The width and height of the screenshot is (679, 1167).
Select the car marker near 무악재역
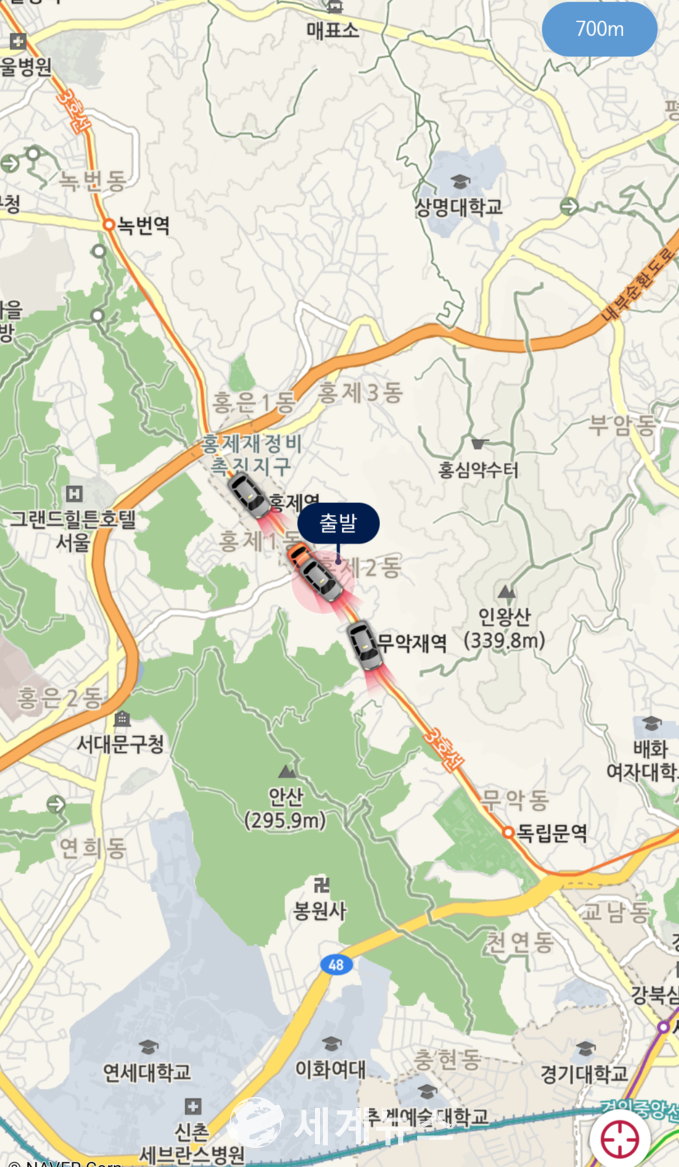coord(364,645)
